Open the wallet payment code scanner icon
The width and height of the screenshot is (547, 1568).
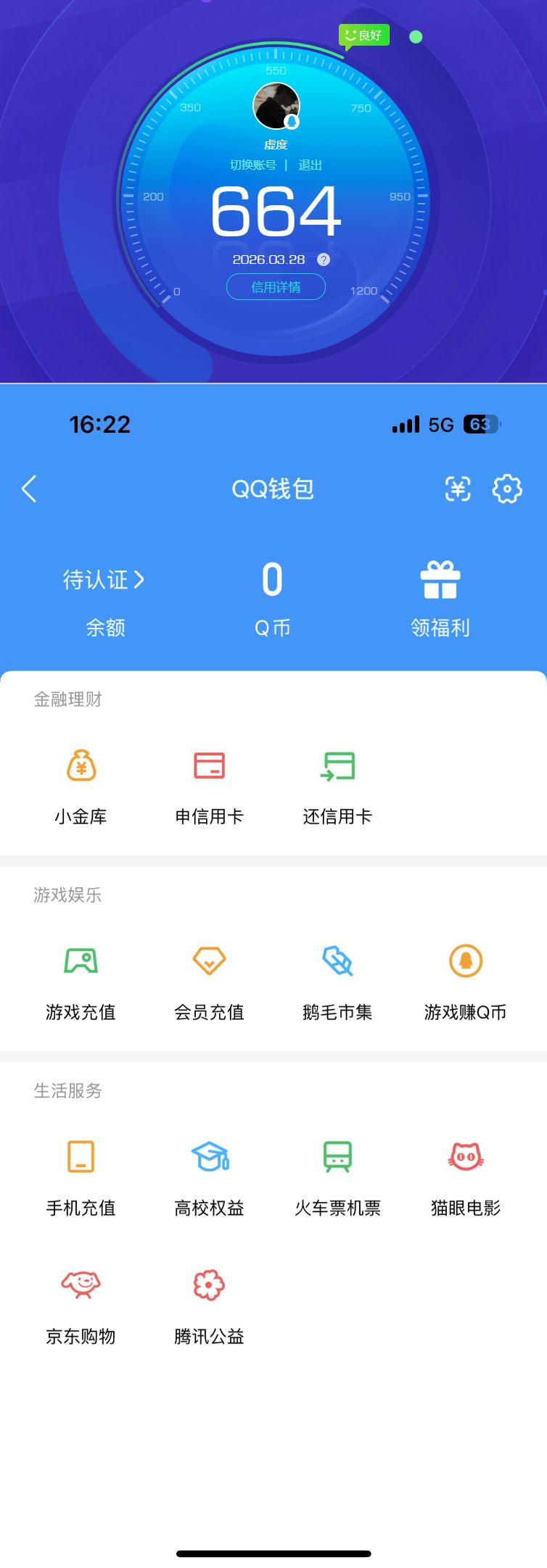pos(456,489)
